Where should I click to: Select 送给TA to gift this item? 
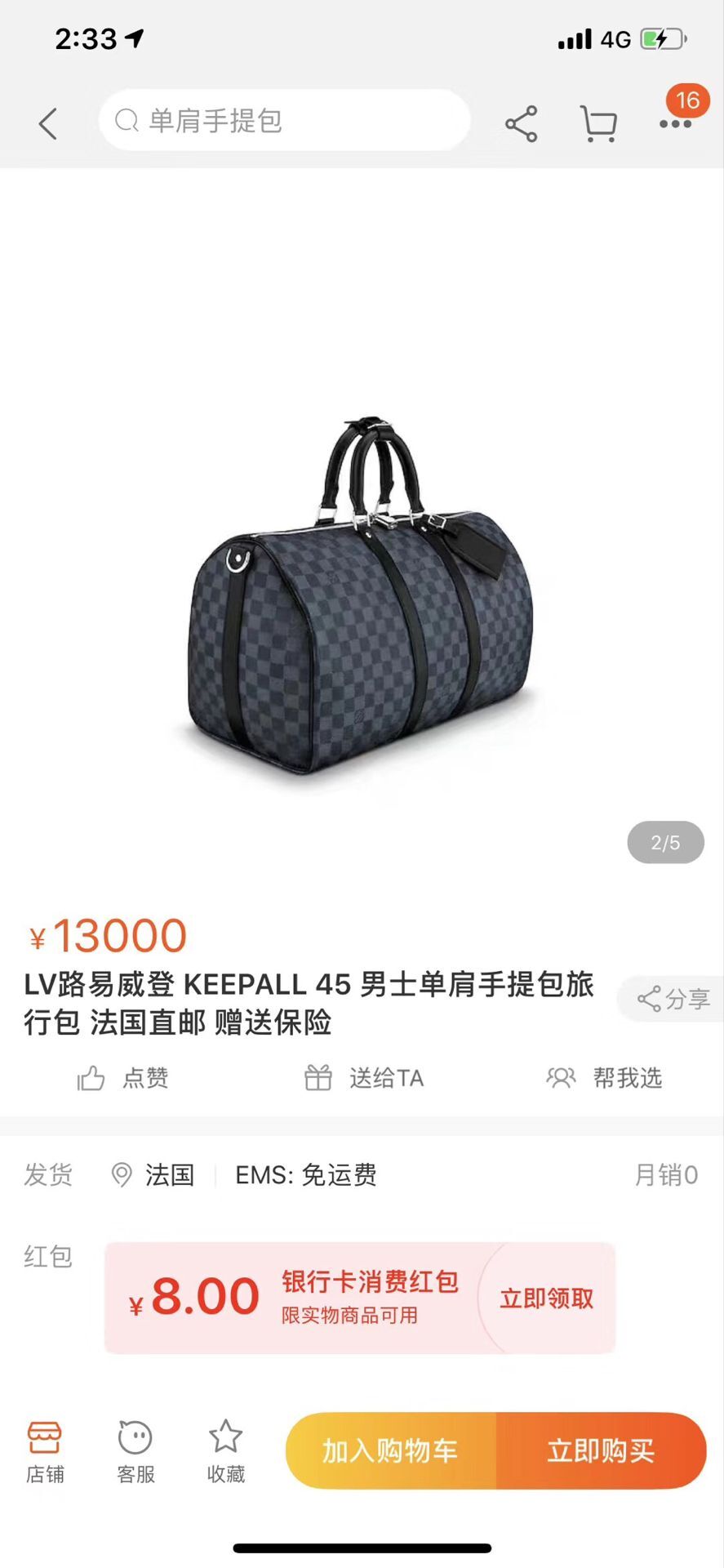(x=364, y=1078)
